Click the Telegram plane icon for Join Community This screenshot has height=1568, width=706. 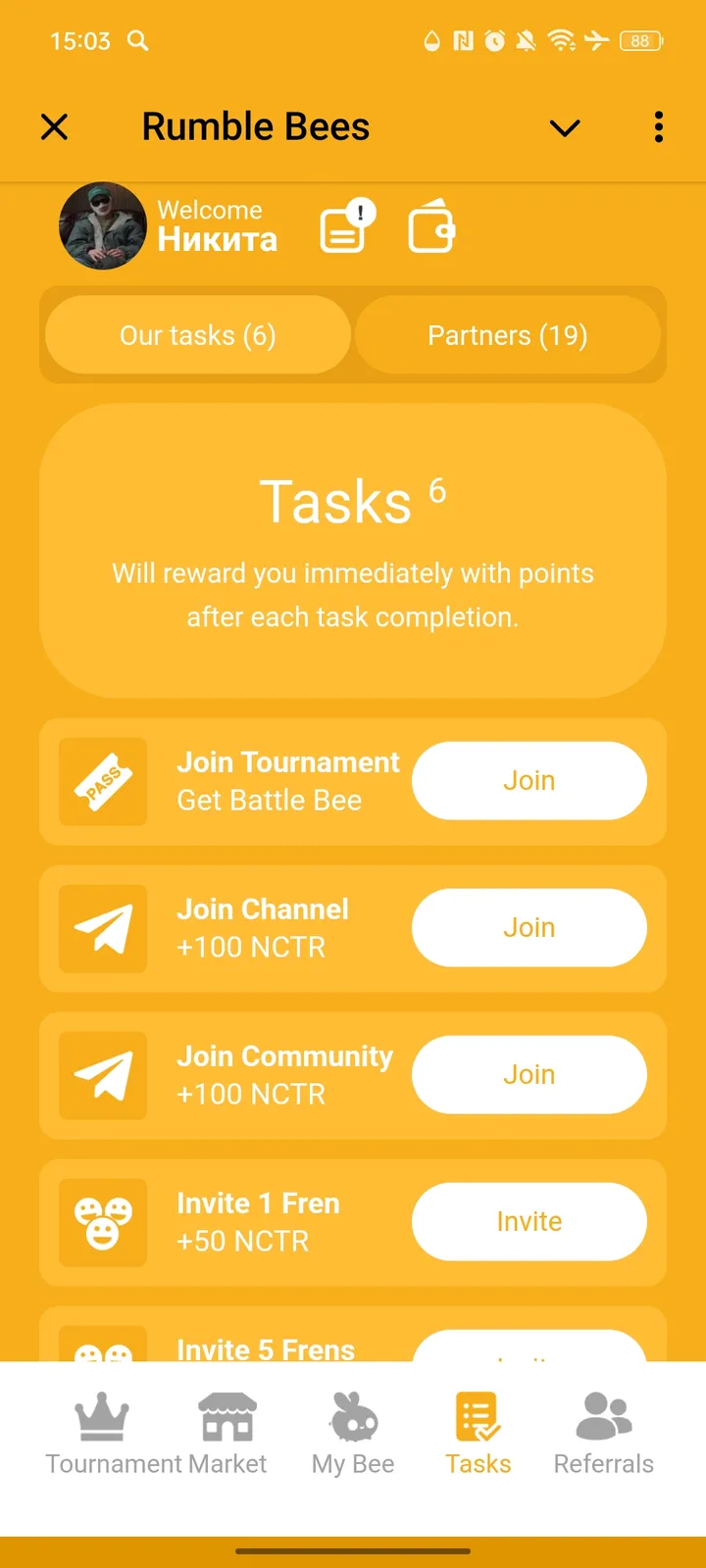[104, 1075]
